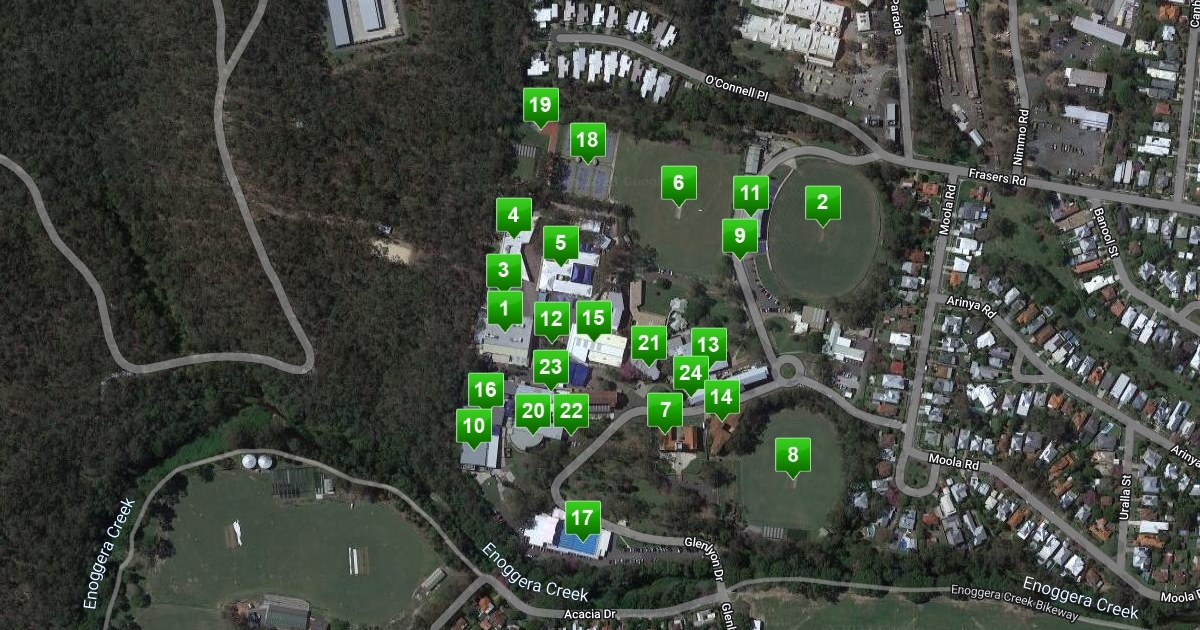Select map marker number 17
The image size is (1200, 630).
click(x=583, y=518)
